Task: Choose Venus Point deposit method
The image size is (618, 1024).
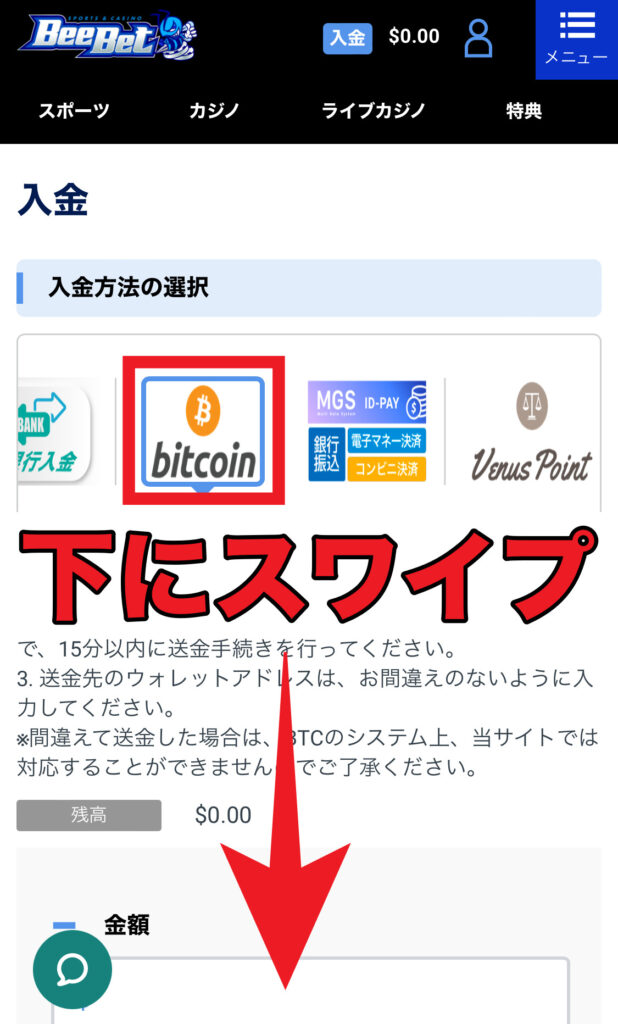Action: pyautogui.click(x=531, y=431)
